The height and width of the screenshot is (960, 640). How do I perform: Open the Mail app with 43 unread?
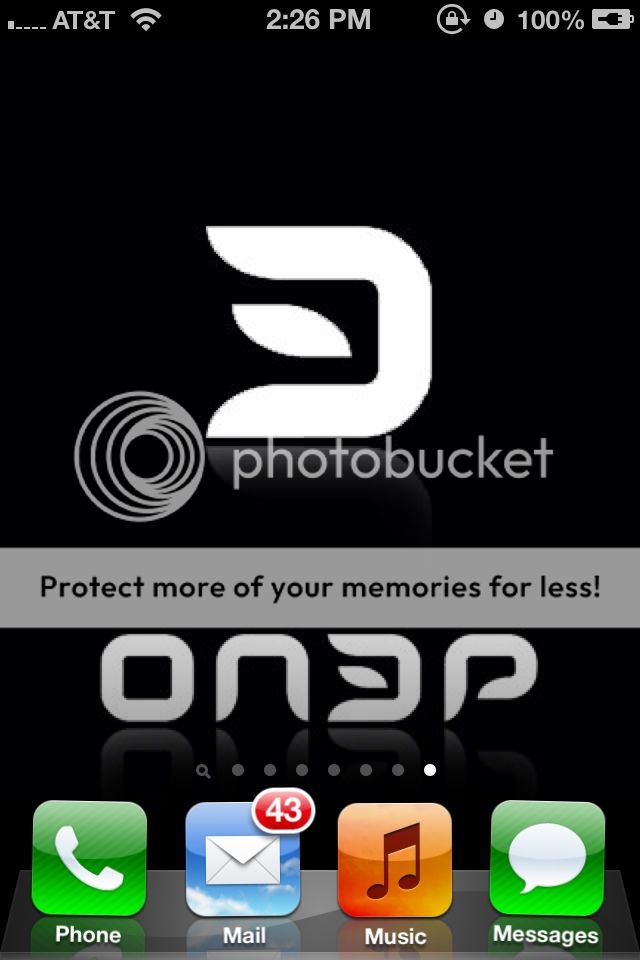click(242, 859)
